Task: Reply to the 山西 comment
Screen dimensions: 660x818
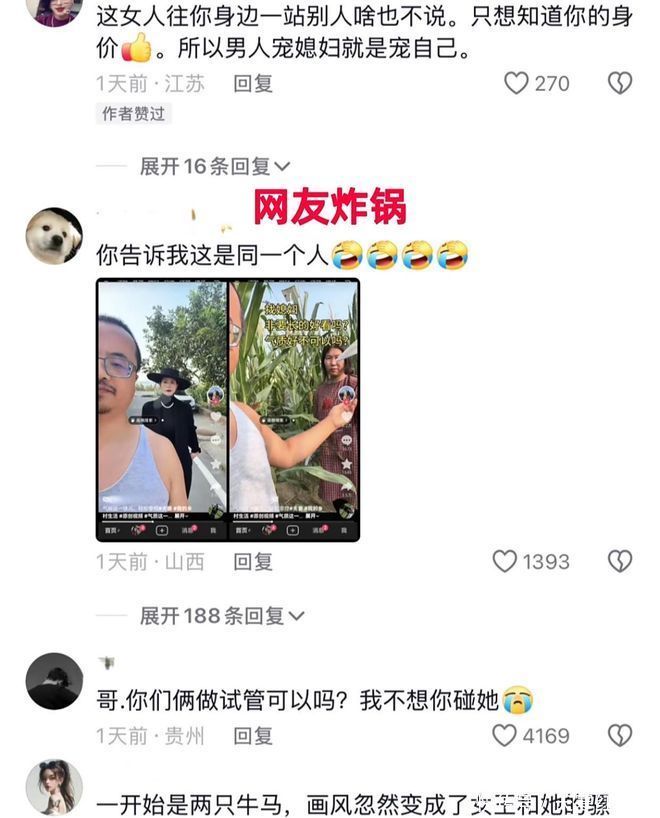Action: [253, 562]
